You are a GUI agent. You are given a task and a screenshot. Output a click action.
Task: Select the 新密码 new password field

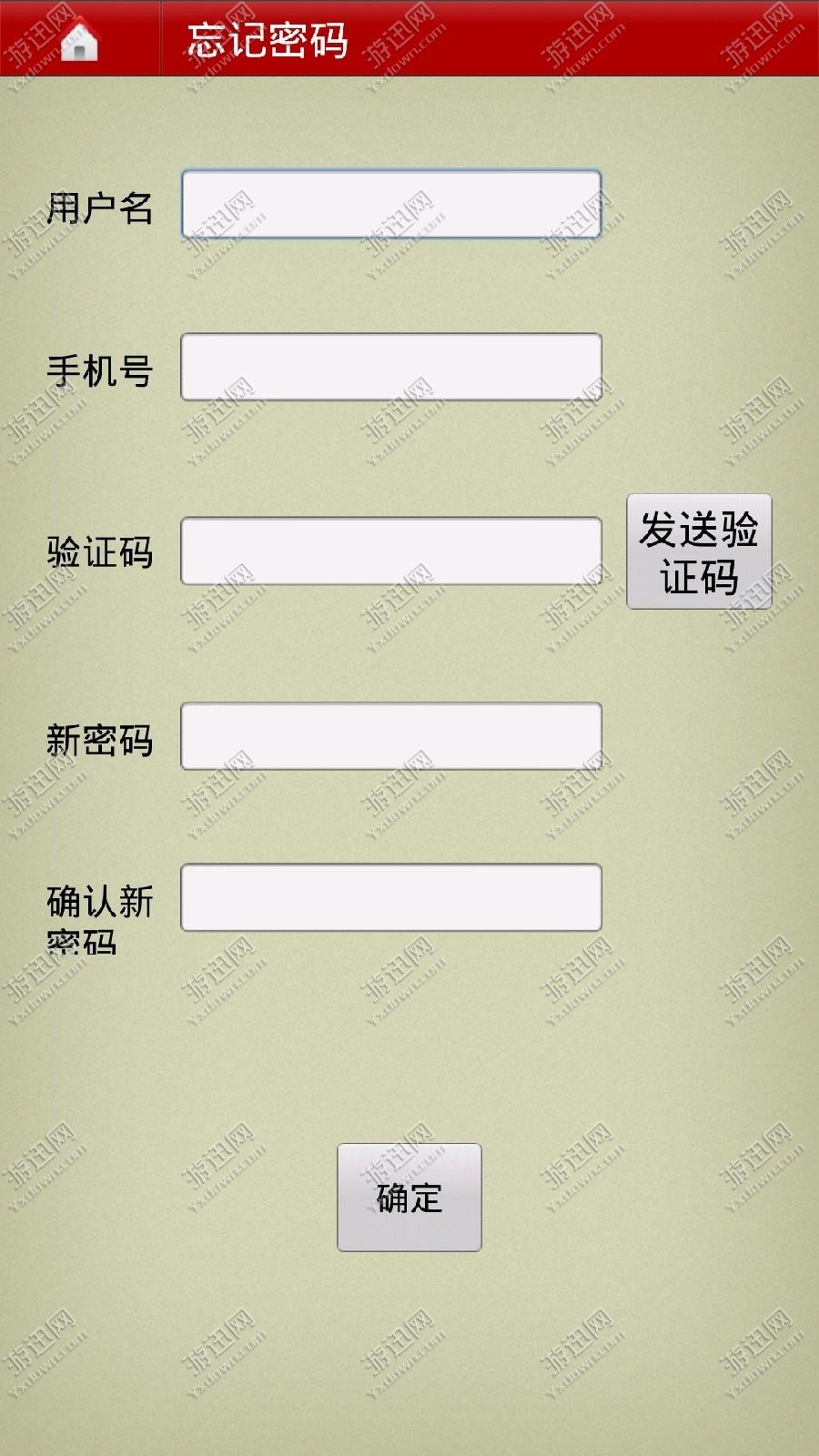391,736
